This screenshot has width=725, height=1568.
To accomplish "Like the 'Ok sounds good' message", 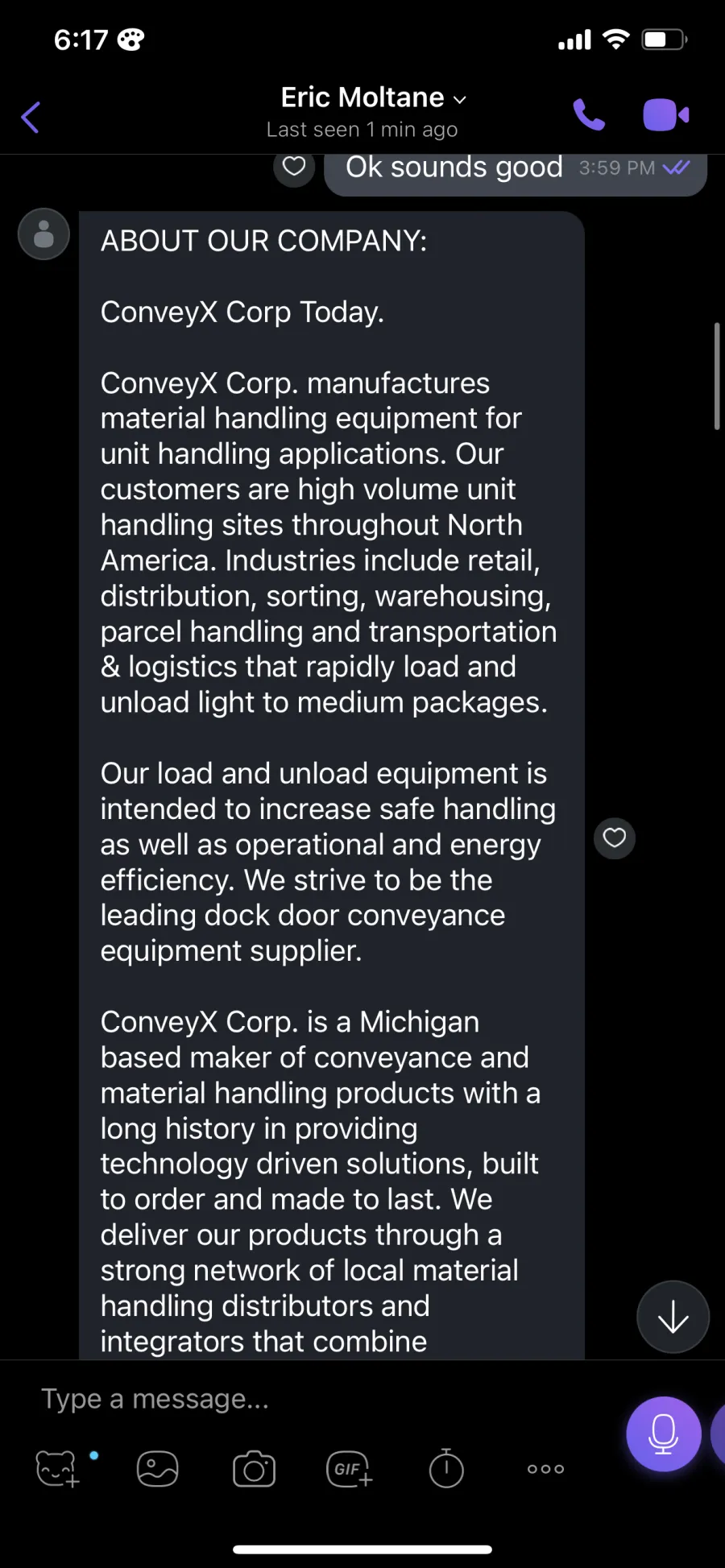I will (x=294, y=166).
